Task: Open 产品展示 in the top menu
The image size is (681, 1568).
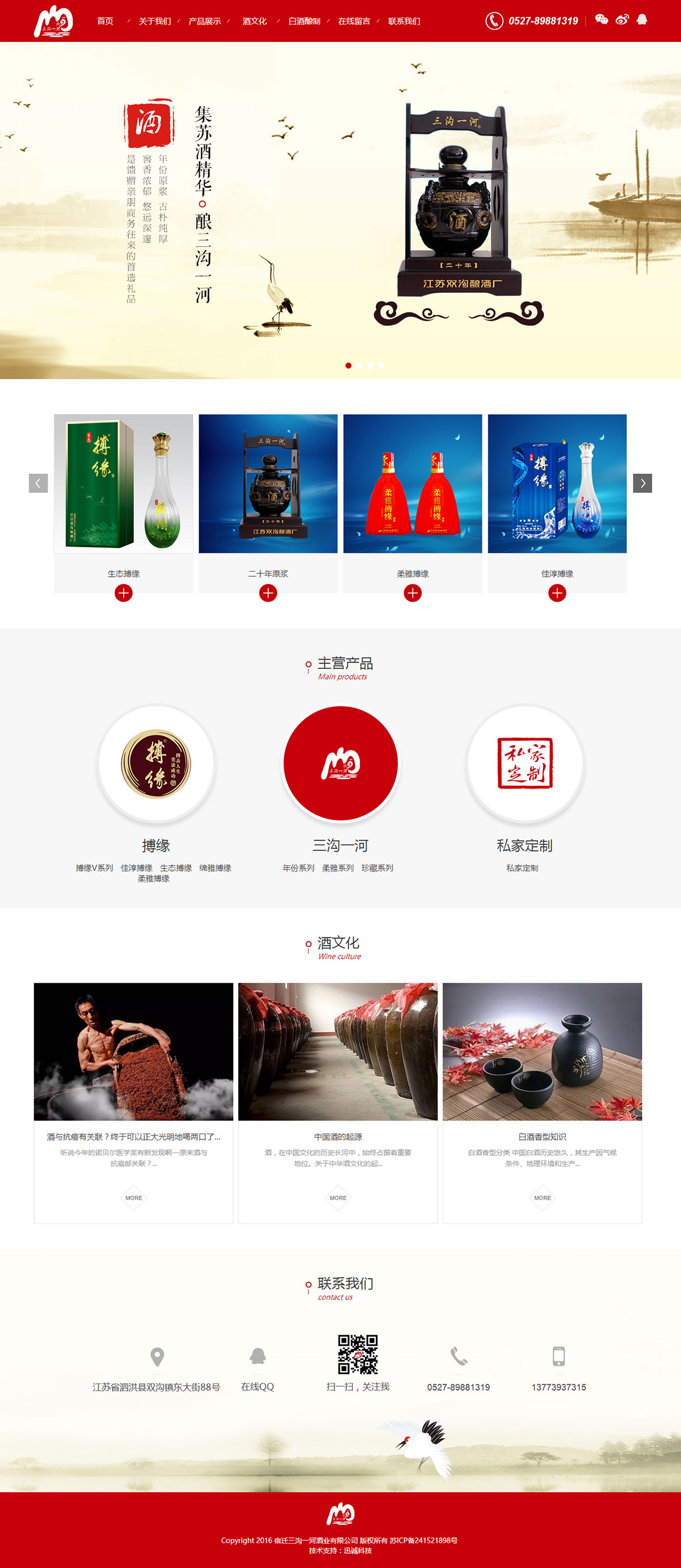Action: [204, 22]
